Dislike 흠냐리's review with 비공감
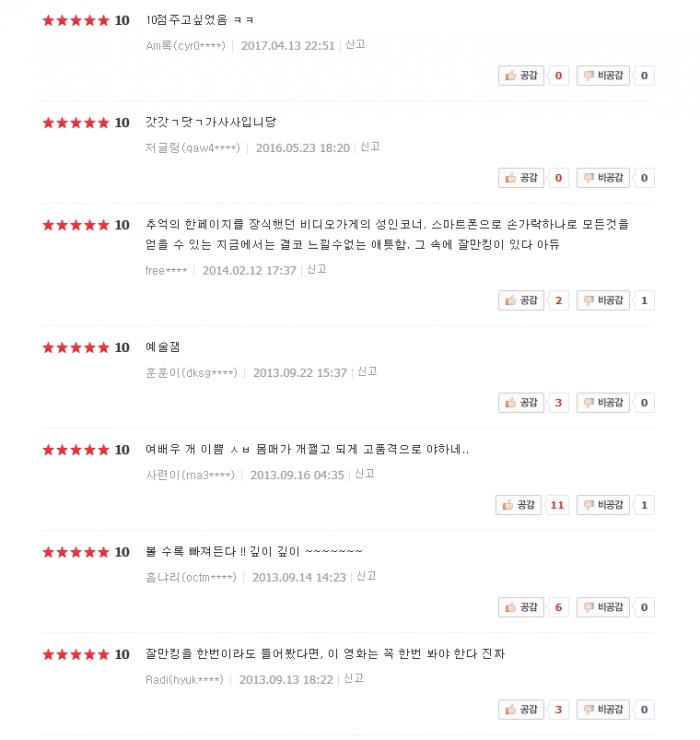This screenshot has height=740, width=700. pyautogui.click(x=603, y=607)
